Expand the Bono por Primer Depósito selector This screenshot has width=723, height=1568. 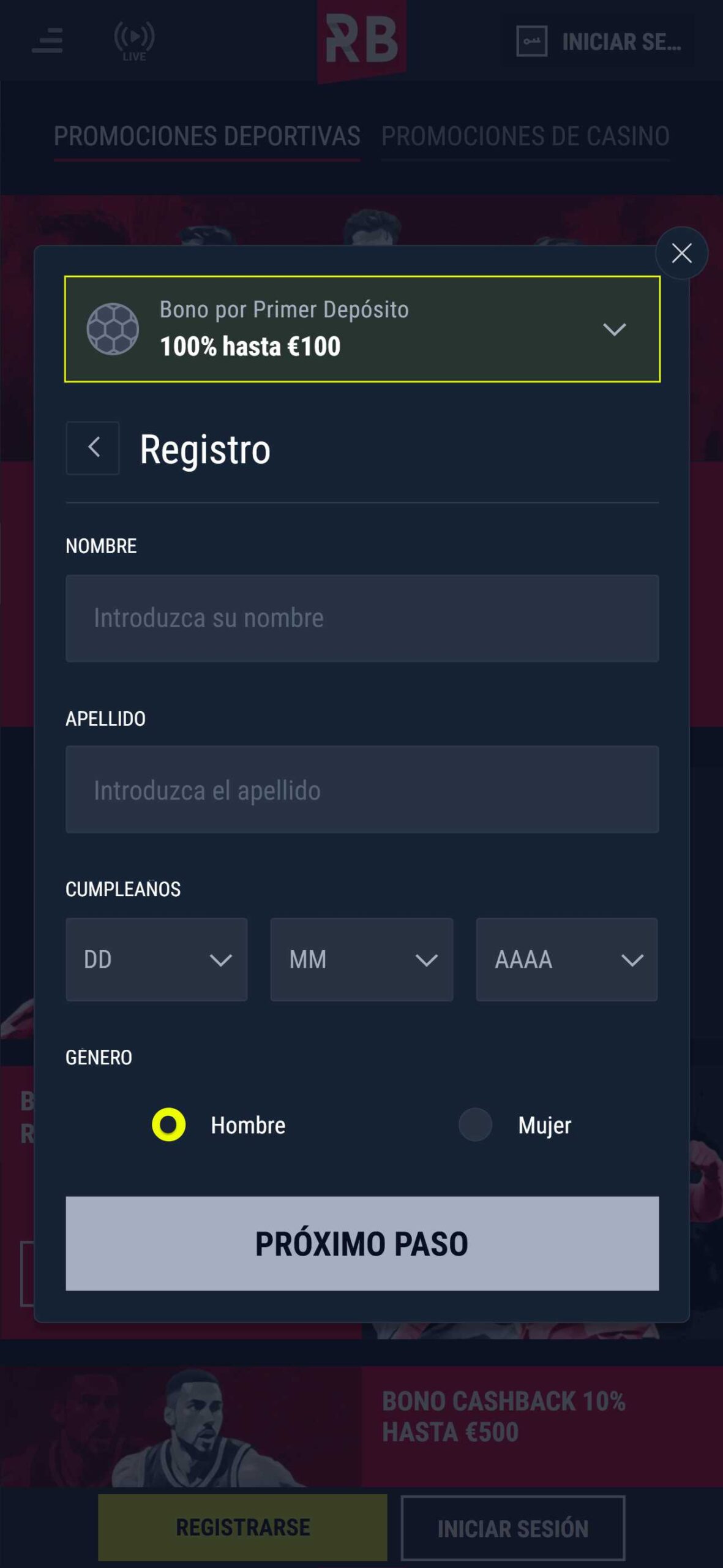coord(362,329)
